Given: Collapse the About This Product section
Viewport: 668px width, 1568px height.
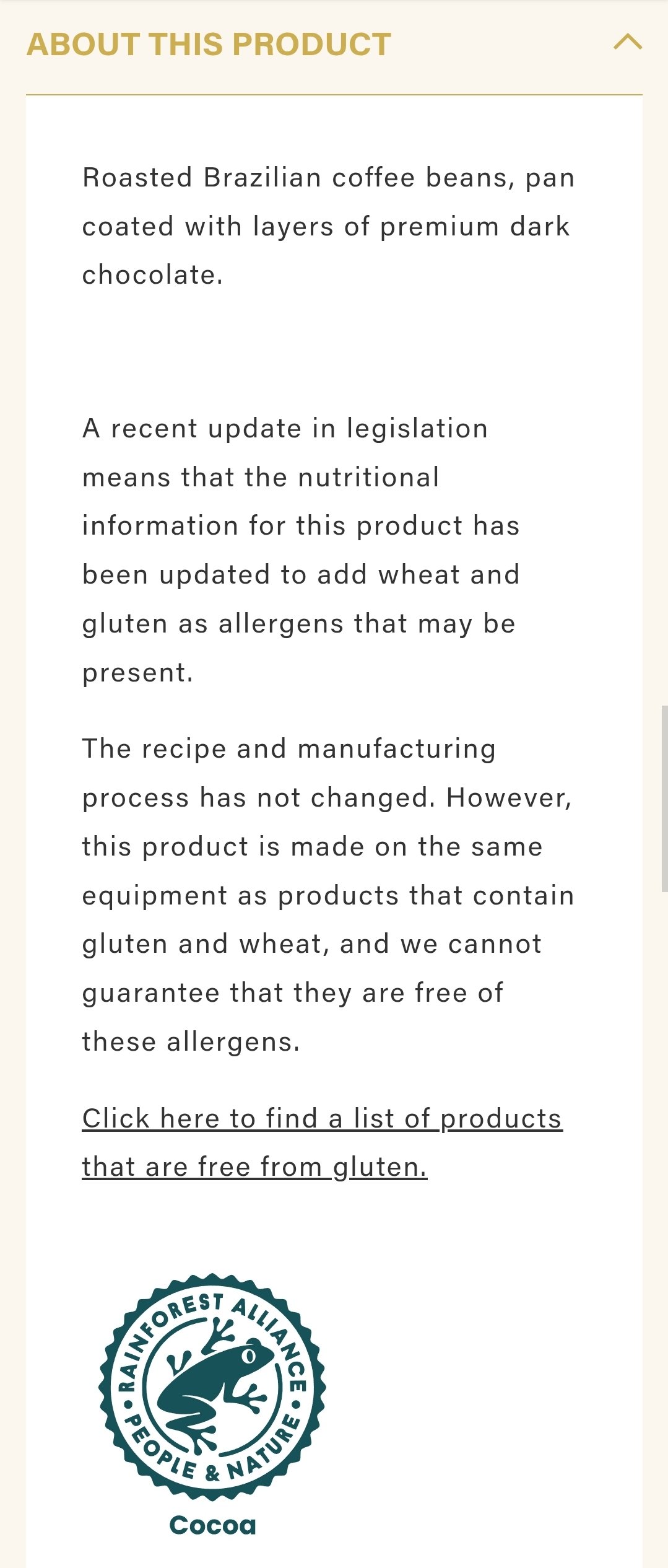Looking at the screenshot, I should [627, 43].
